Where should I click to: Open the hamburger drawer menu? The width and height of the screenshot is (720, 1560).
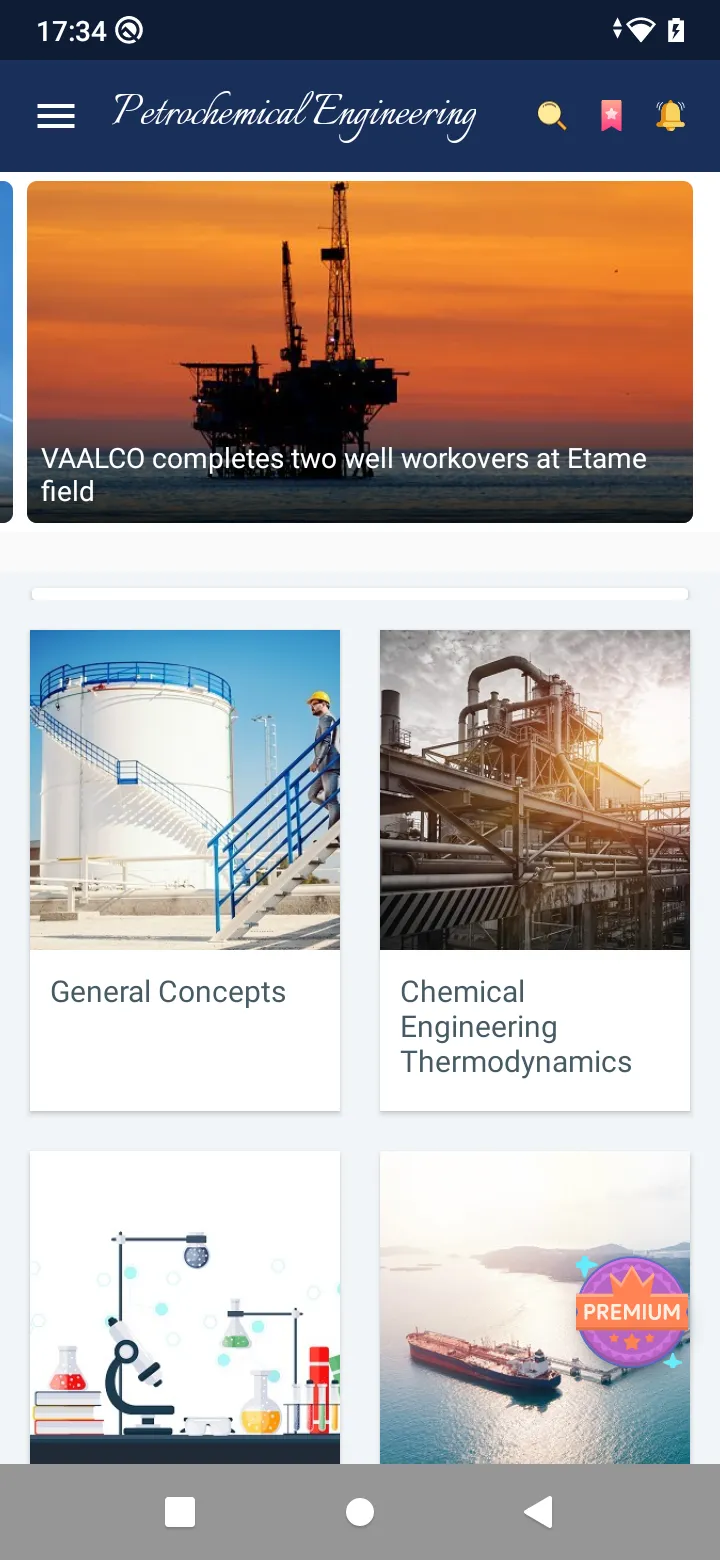(x=56, y=116)
